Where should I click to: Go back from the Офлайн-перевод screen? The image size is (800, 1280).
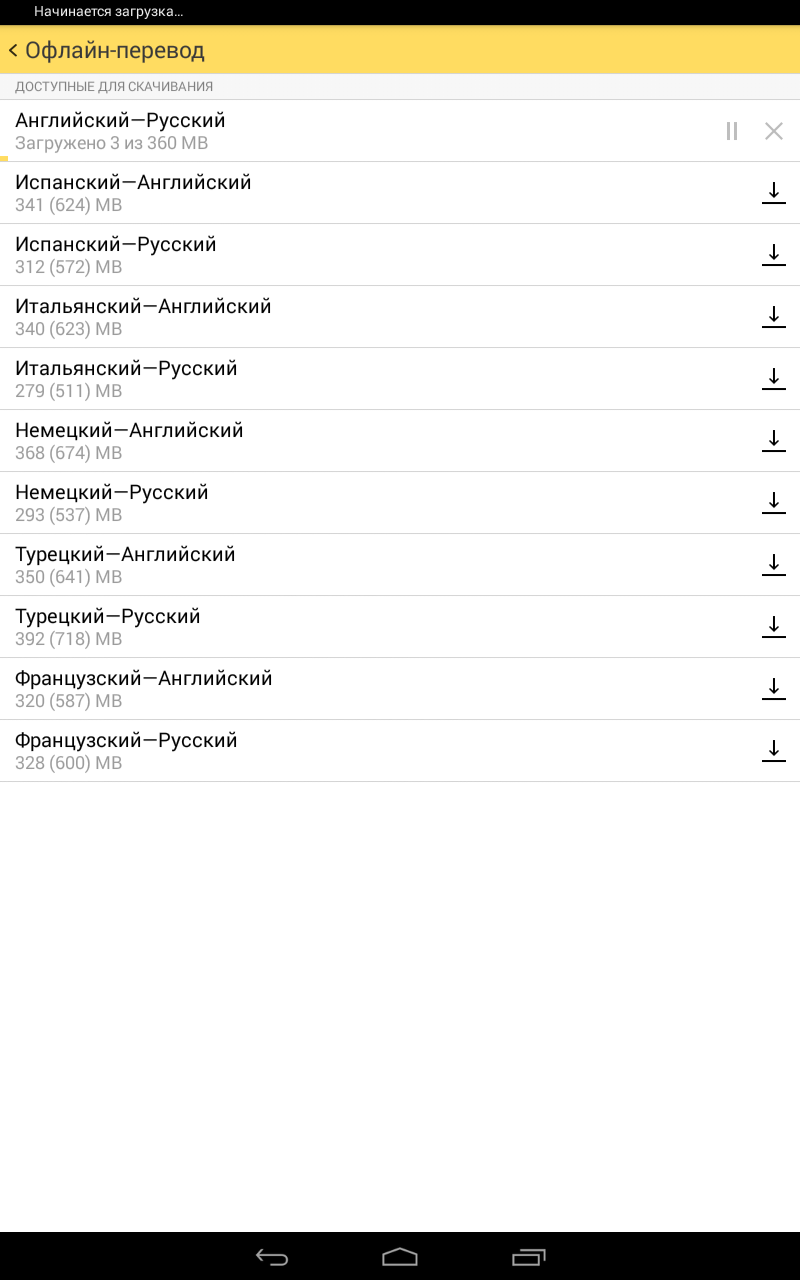16,50
